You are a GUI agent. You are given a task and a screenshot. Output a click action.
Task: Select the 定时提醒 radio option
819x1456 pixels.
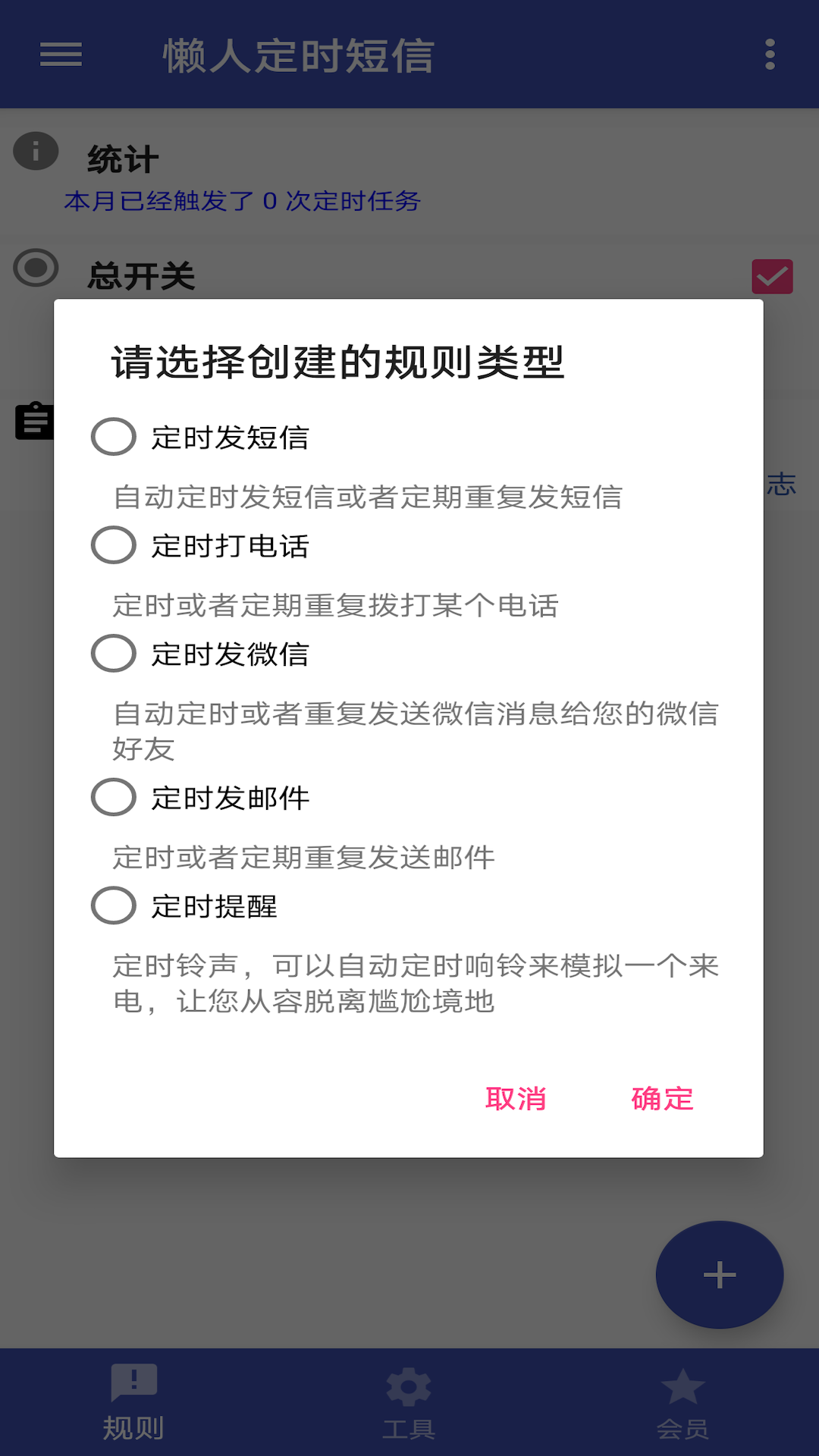point(112,905)
